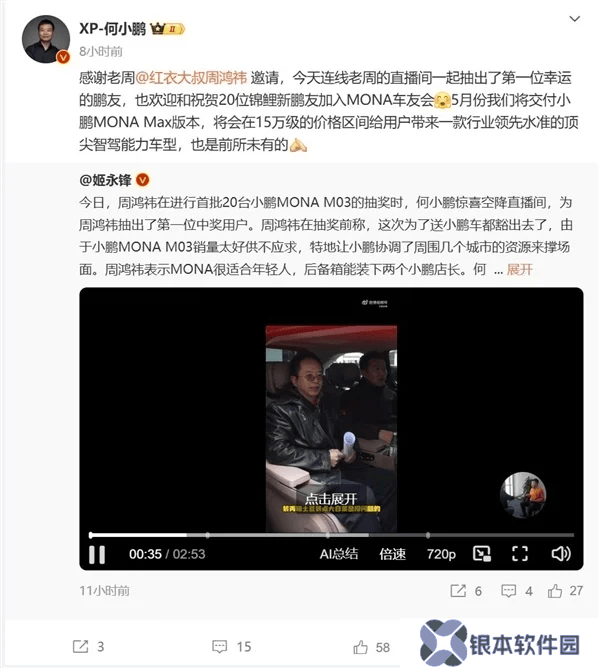Open the 720p quality selector
Viewport: 600px width, 668px height.
click(x=441, y=553)
